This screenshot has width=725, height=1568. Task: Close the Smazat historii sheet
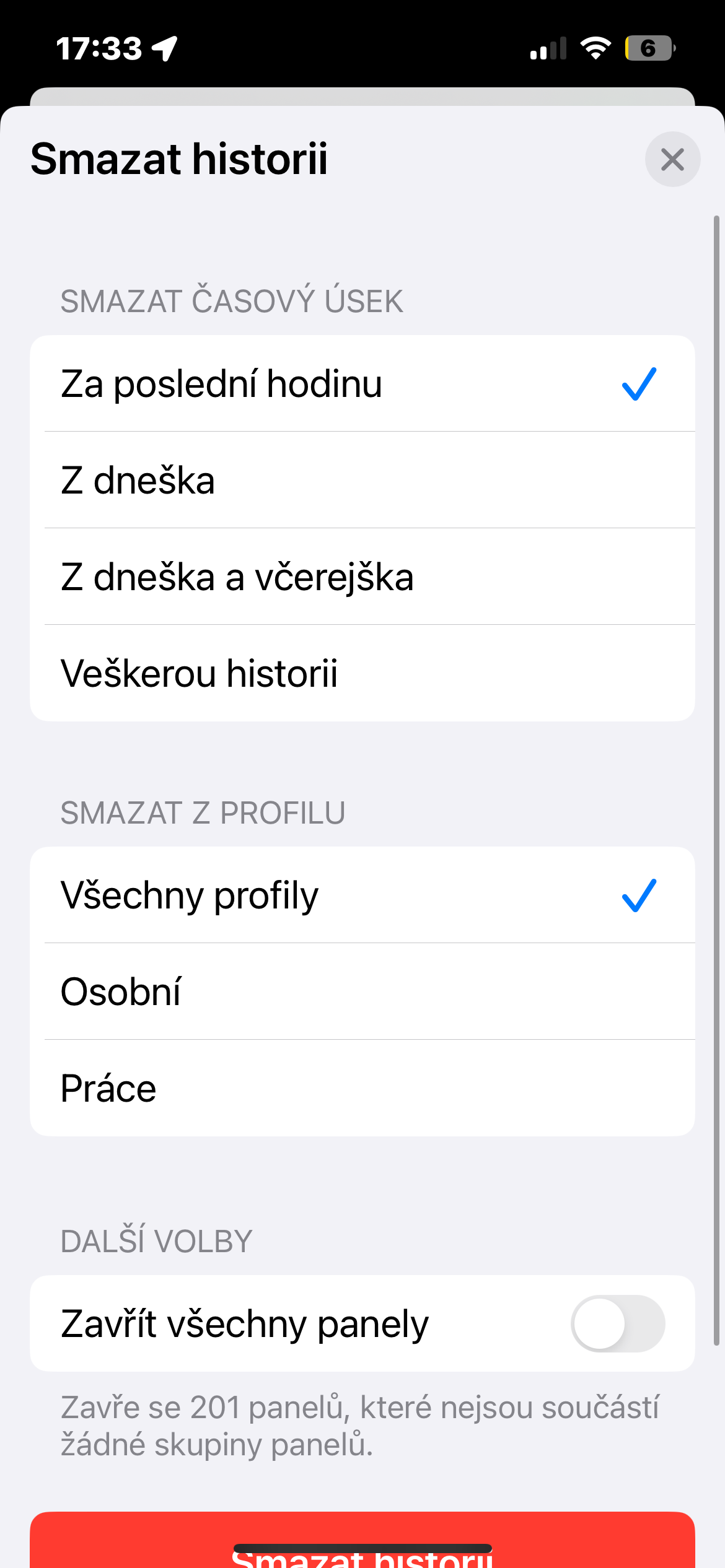click(672, 159)
